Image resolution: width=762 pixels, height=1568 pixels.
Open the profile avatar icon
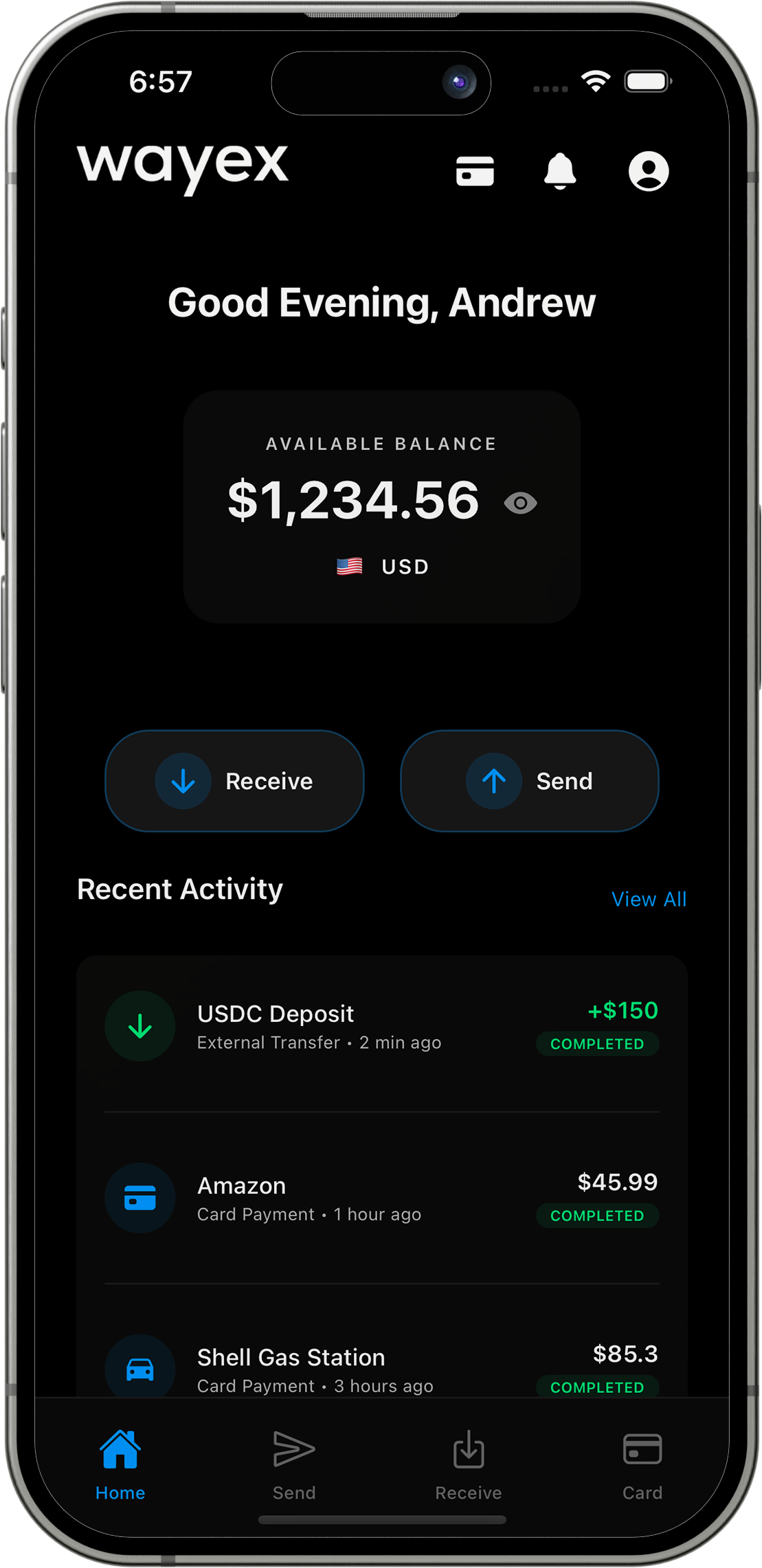point(648,171)
